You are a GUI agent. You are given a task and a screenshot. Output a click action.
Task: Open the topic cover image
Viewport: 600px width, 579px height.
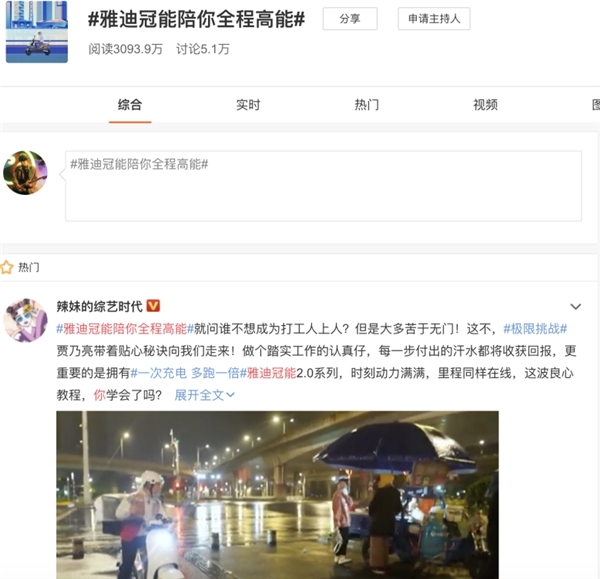[37, 31]
